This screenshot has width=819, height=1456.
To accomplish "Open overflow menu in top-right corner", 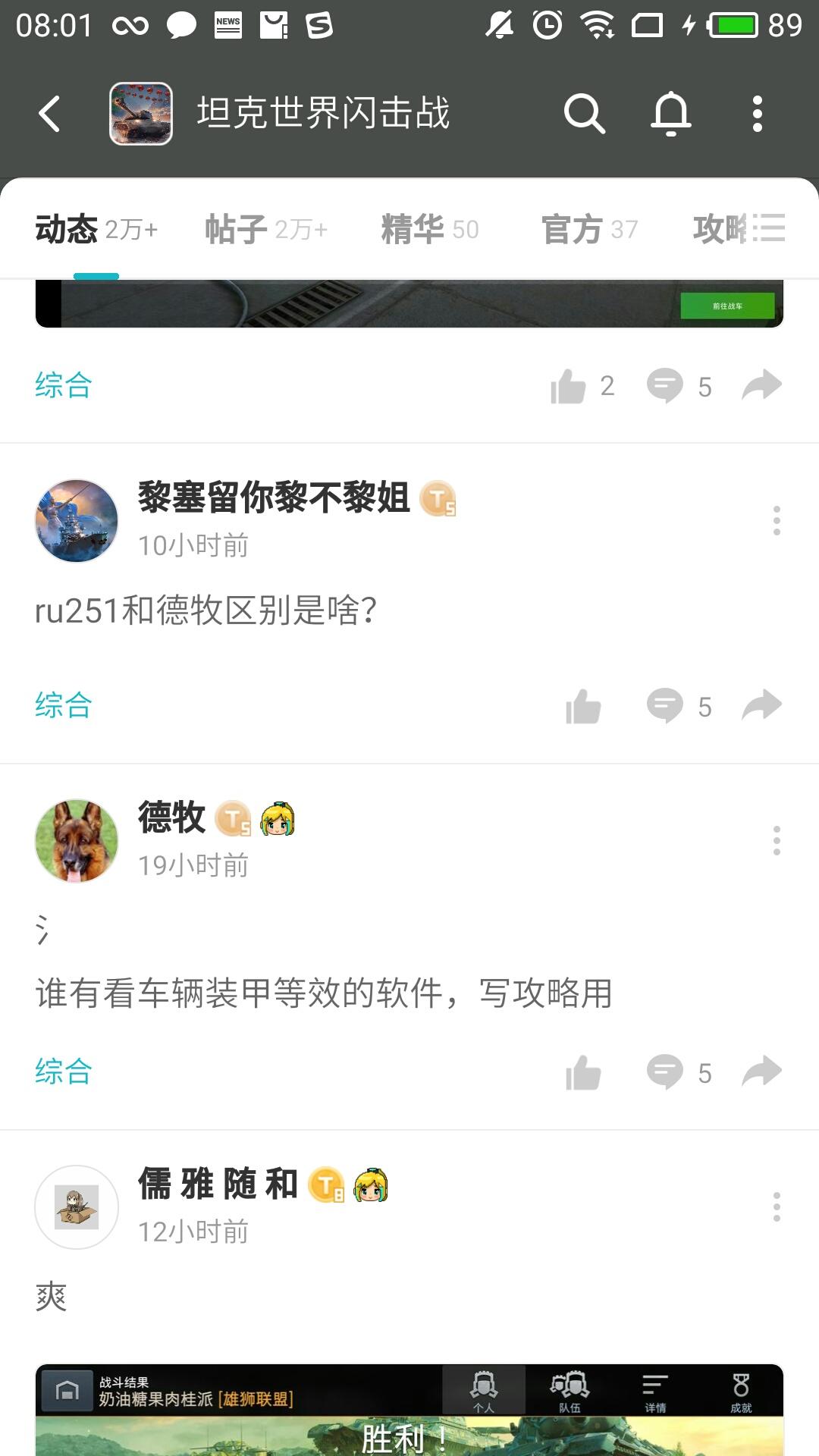I will point(758,112).
